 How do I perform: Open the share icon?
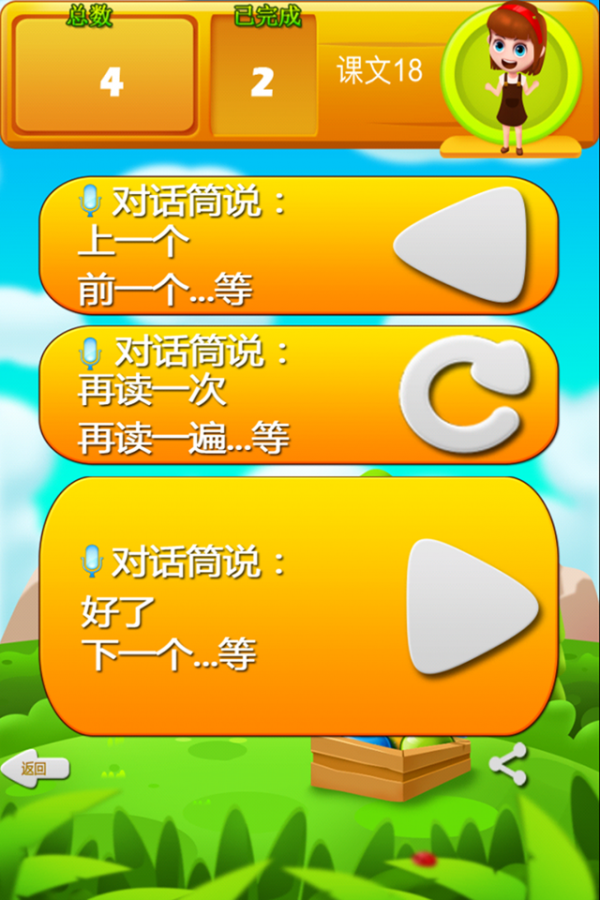(x=508, y=765)
